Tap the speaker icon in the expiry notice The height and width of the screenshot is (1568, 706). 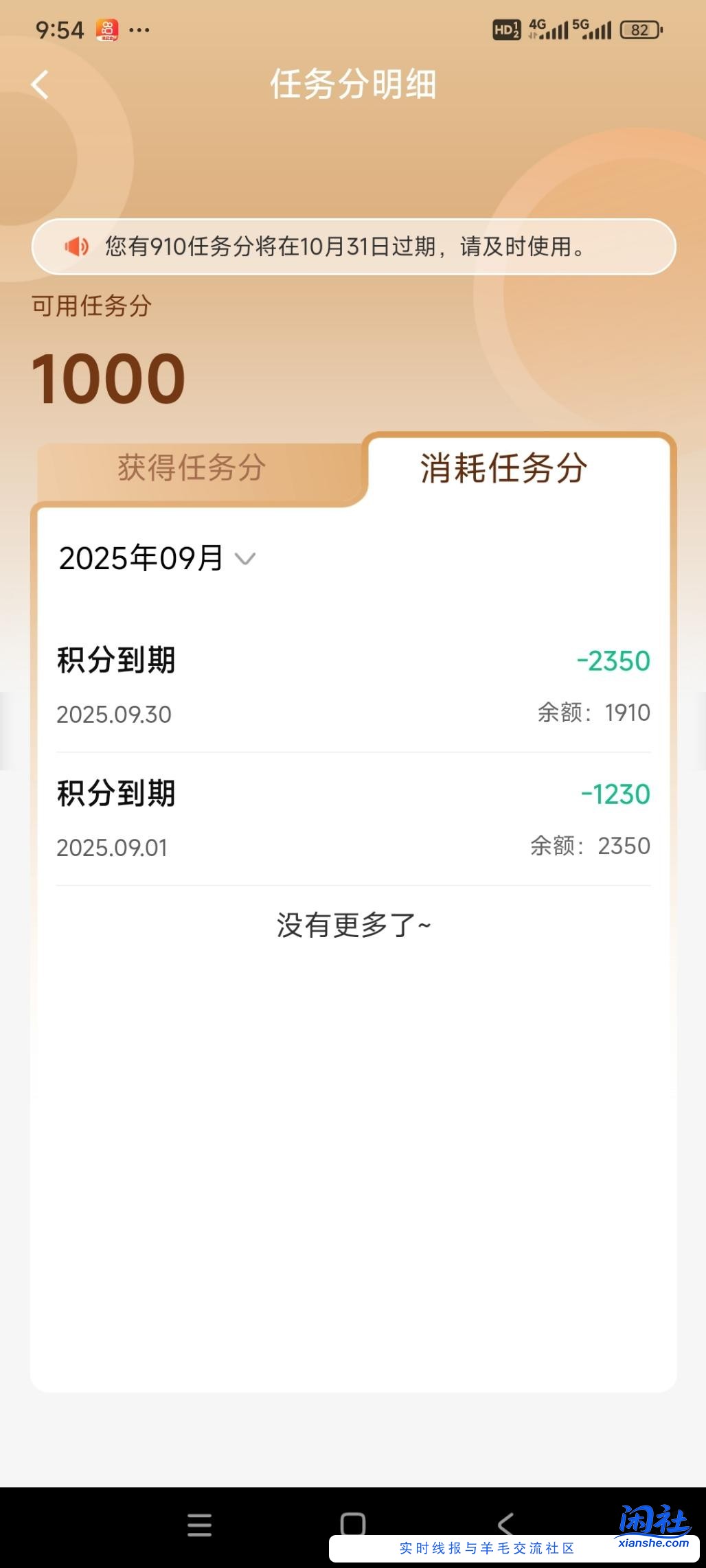pyautogui.click(x=77, y=246)
